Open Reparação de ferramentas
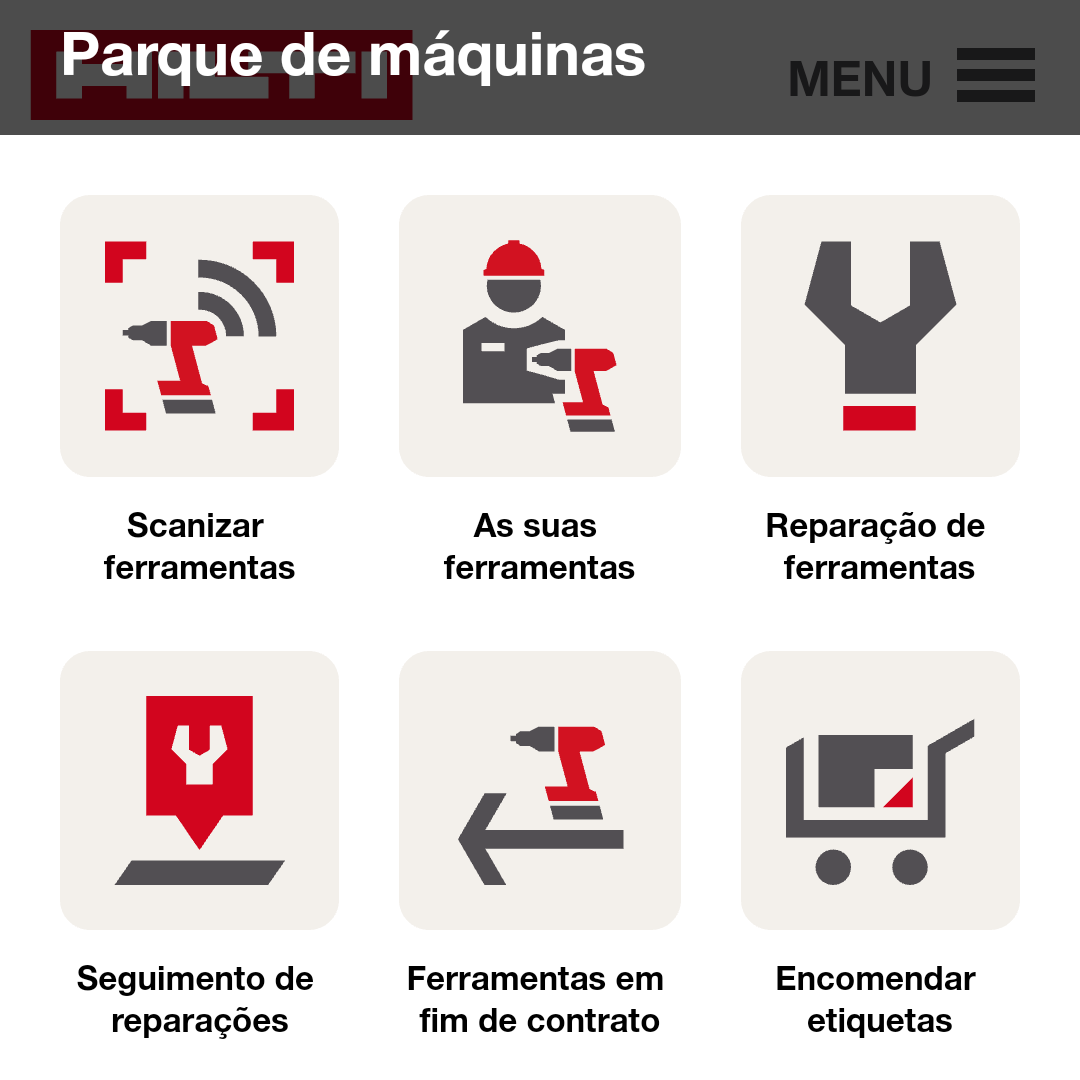The width and height of the screenshot is (1080, 1080). pyautogui.click(x=880, y=336)
